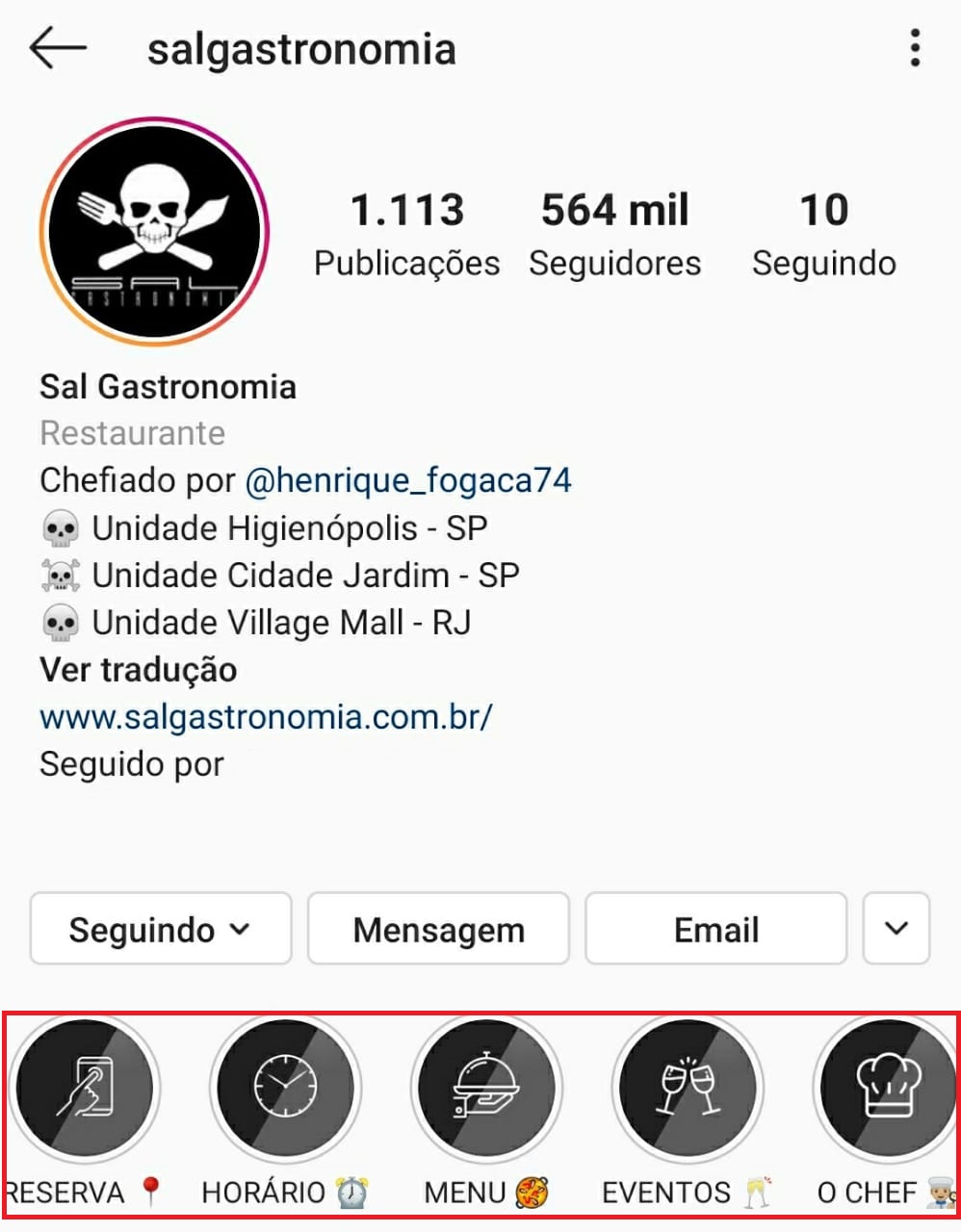Contact the restaurant via the Email button

click(715, 928)
